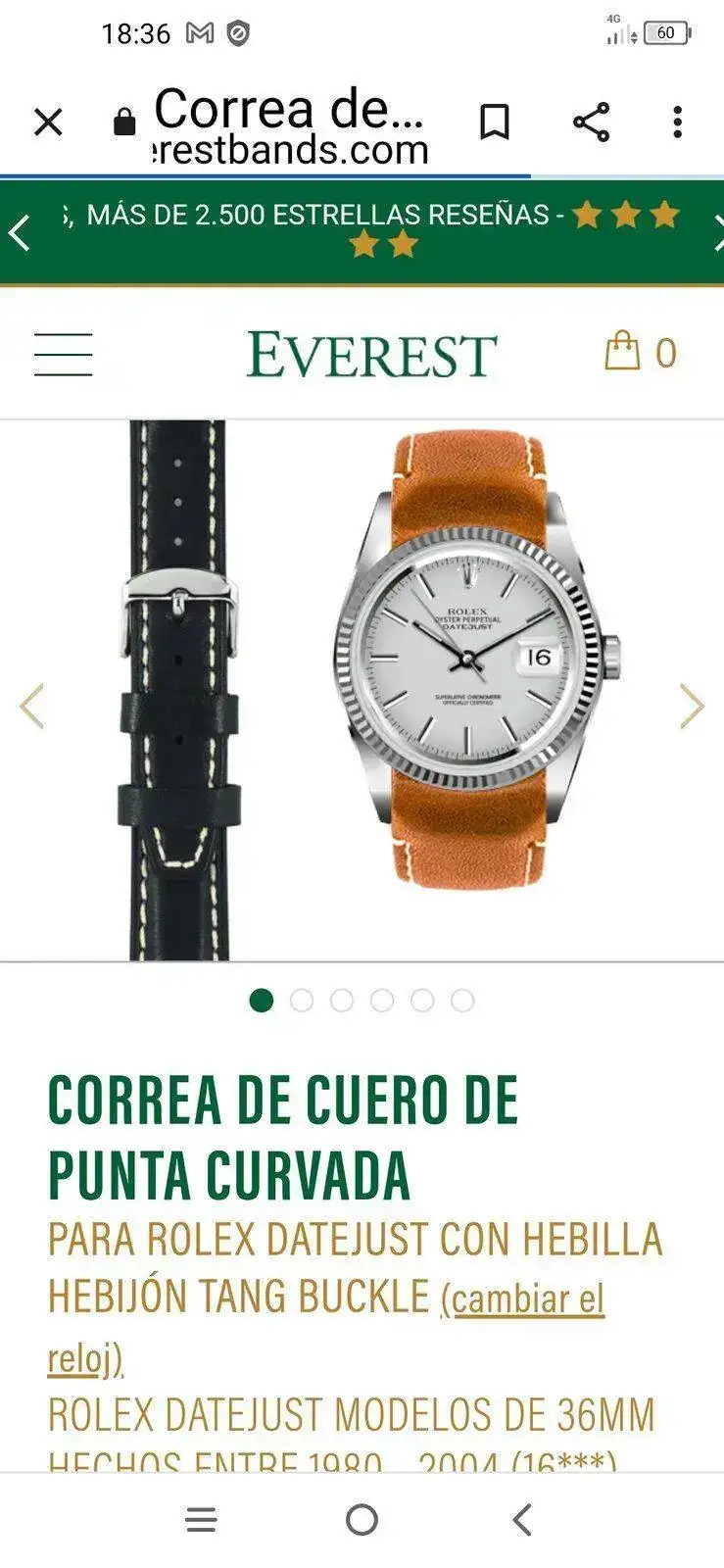Show next product image

tap(692, 706)
